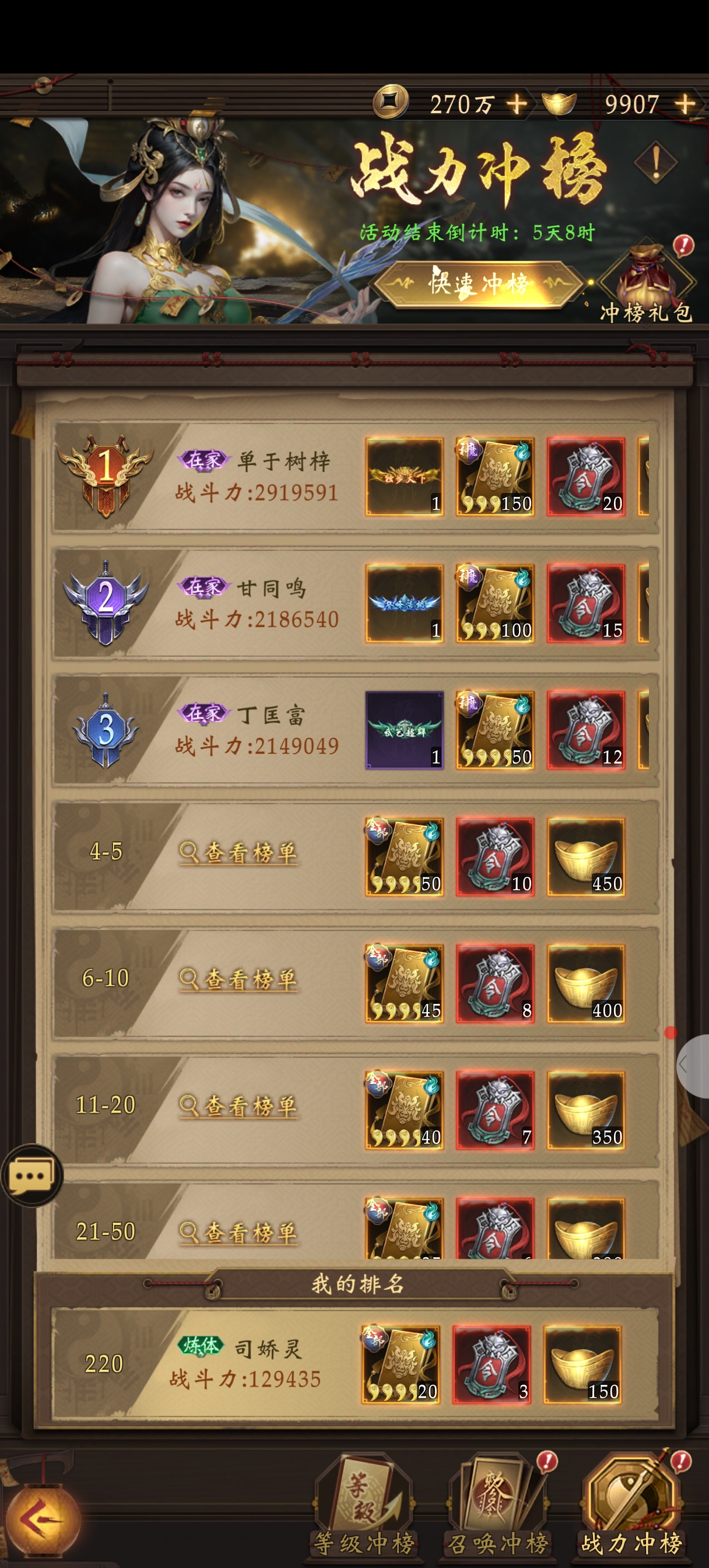709x1568 pixels.
Task: Tap the first-place title reward item
Action: click(x=404, y=477)
